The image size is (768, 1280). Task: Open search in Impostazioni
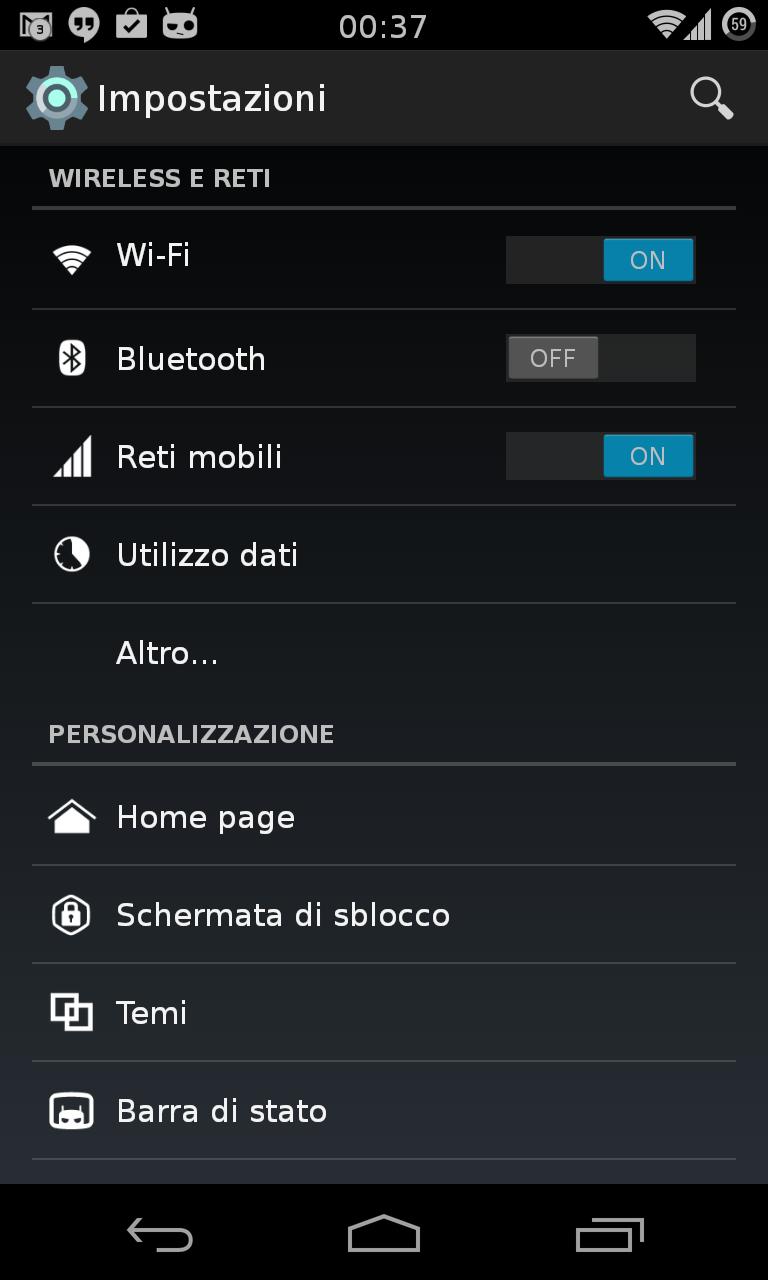point(710,97)
